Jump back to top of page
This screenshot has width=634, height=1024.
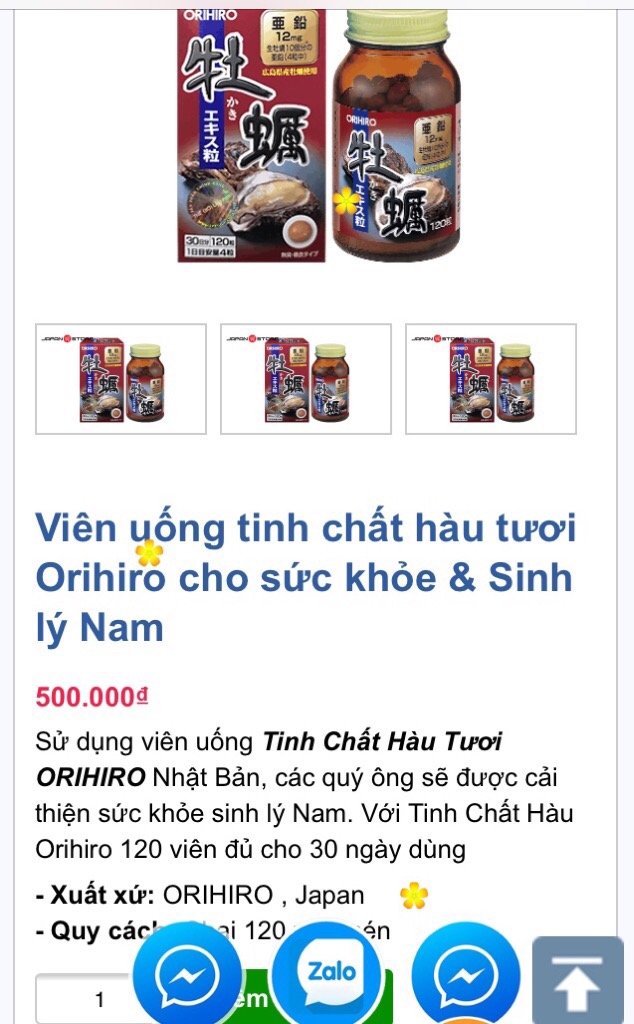[x=577, y=981]
